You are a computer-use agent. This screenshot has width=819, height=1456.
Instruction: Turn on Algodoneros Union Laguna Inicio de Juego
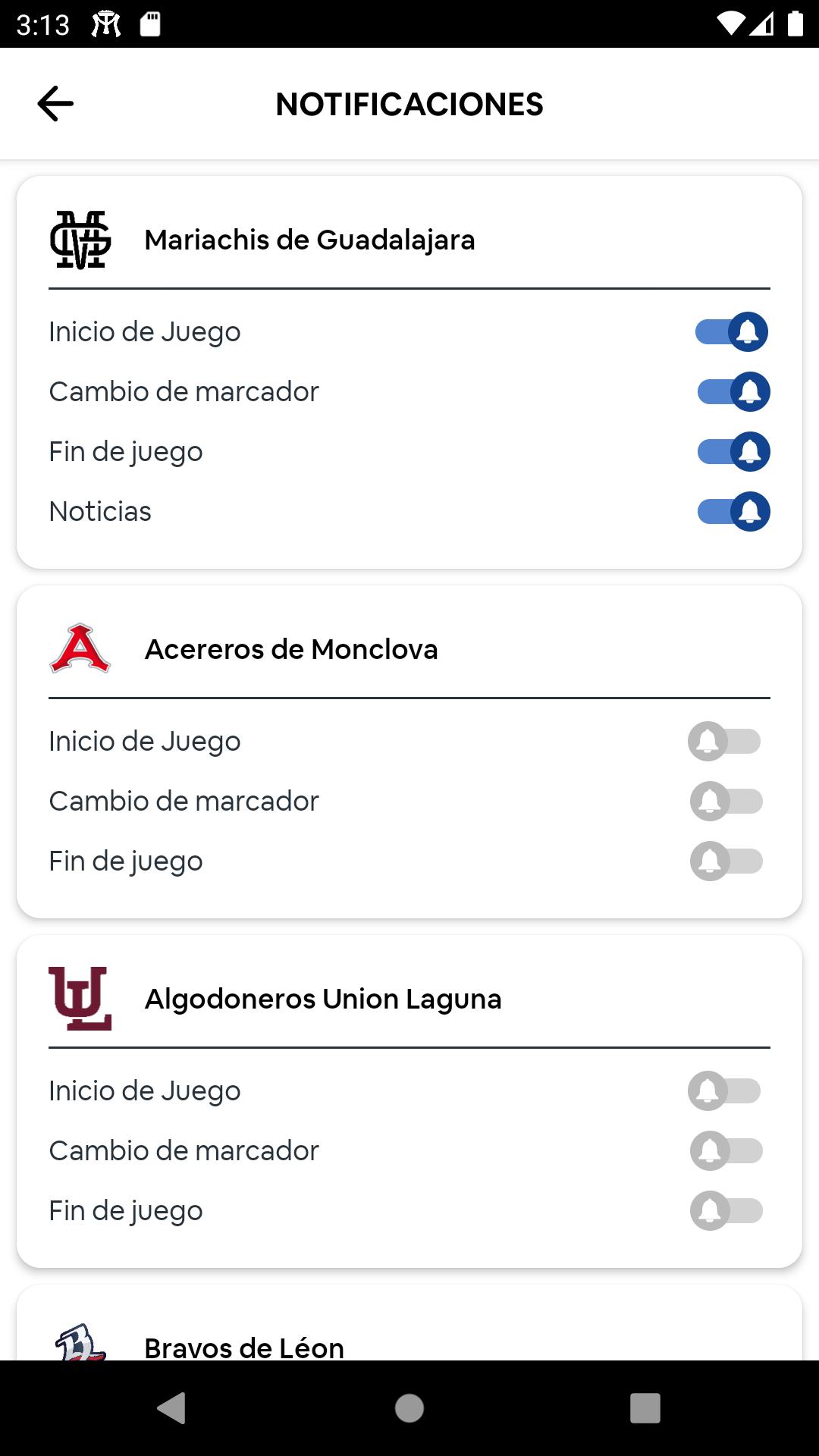(724, 1091)
